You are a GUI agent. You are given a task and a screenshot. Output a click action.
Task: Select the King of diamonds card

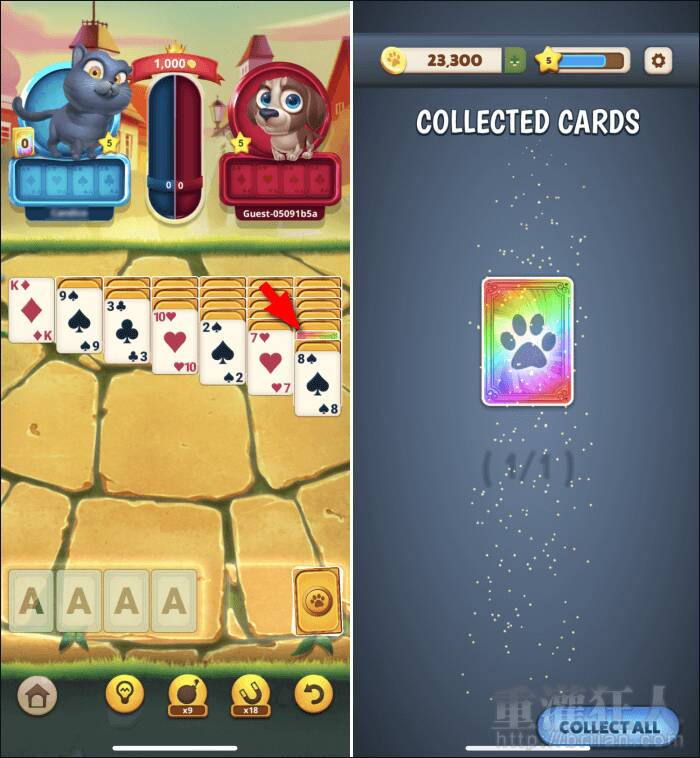[x=31, y=311]
